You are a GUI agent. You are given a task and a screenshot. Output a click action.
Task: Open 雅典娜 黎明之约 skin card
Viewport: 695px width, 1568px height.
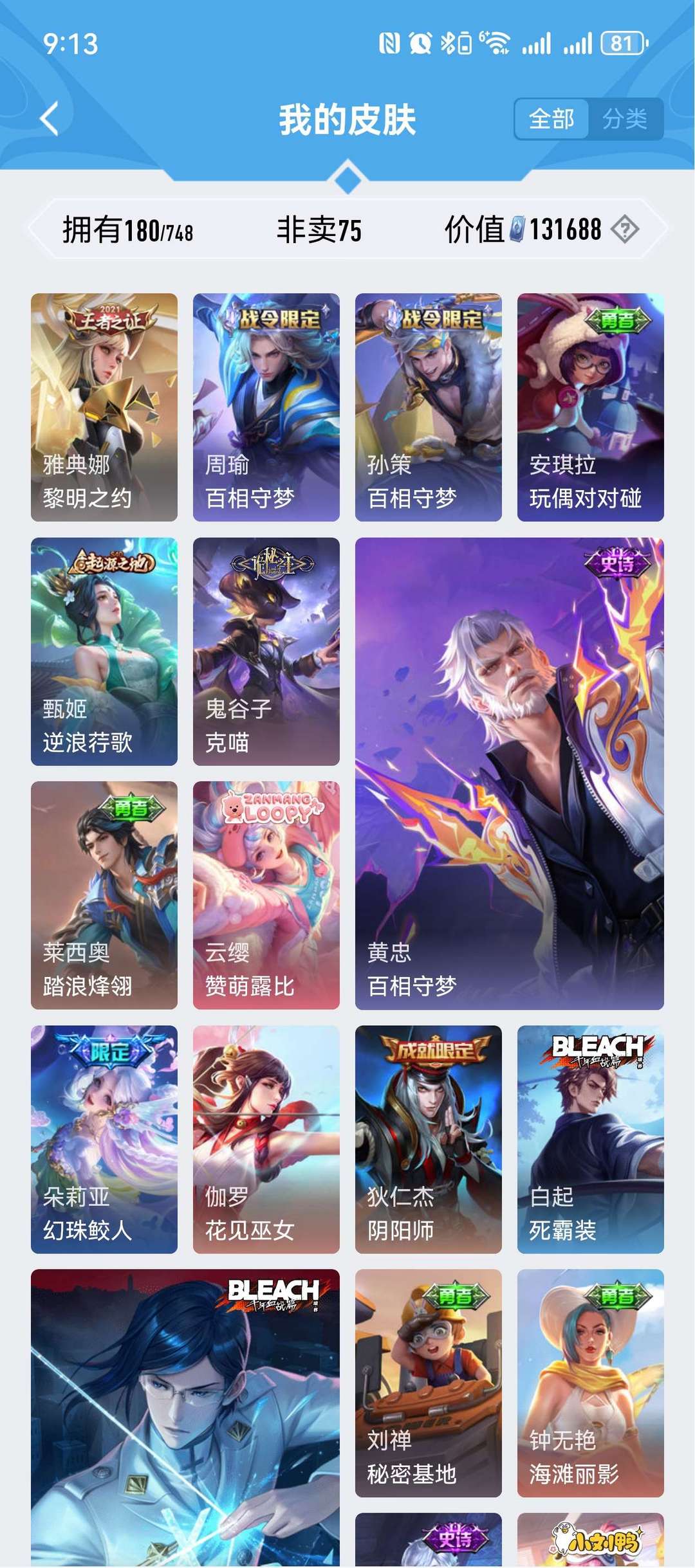click(104, 407)
